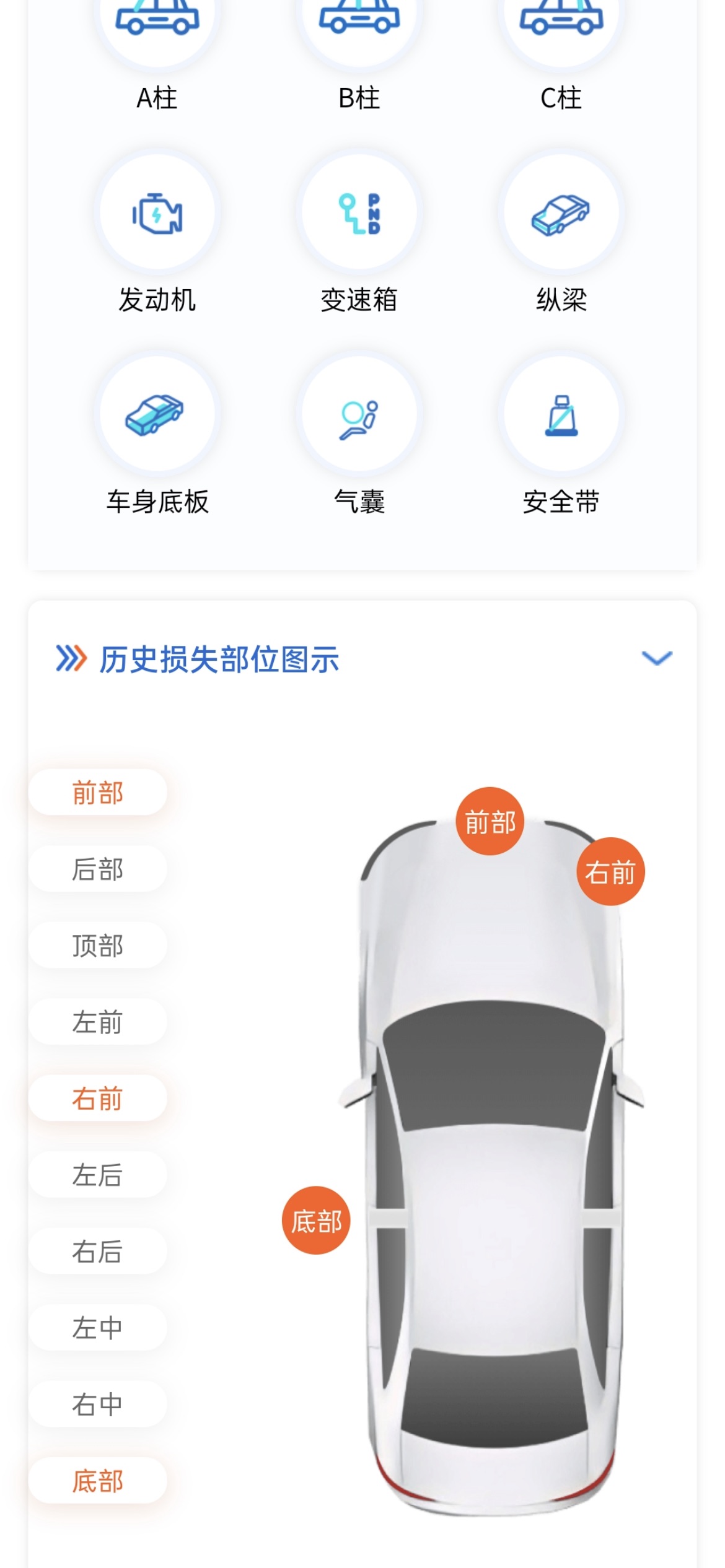Choose the 顶部 chip
Screen dimensions: 725x1568
98,946
